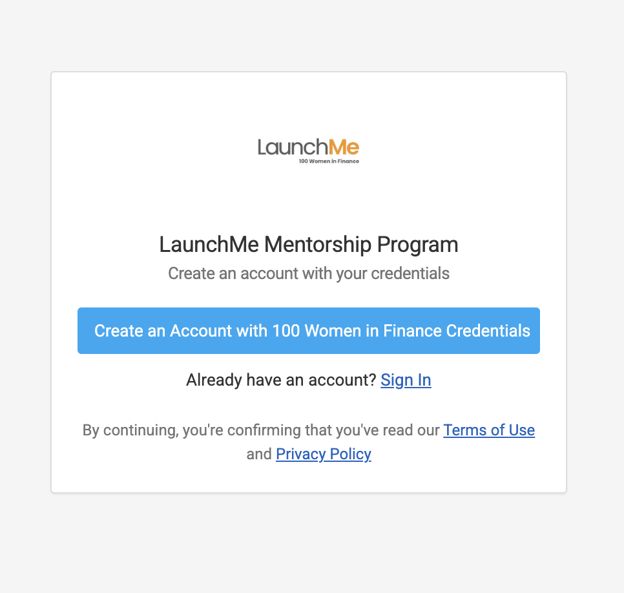Read the Terms of Use
The width and height of the screenshot is (624, 593).
point(489,430)
